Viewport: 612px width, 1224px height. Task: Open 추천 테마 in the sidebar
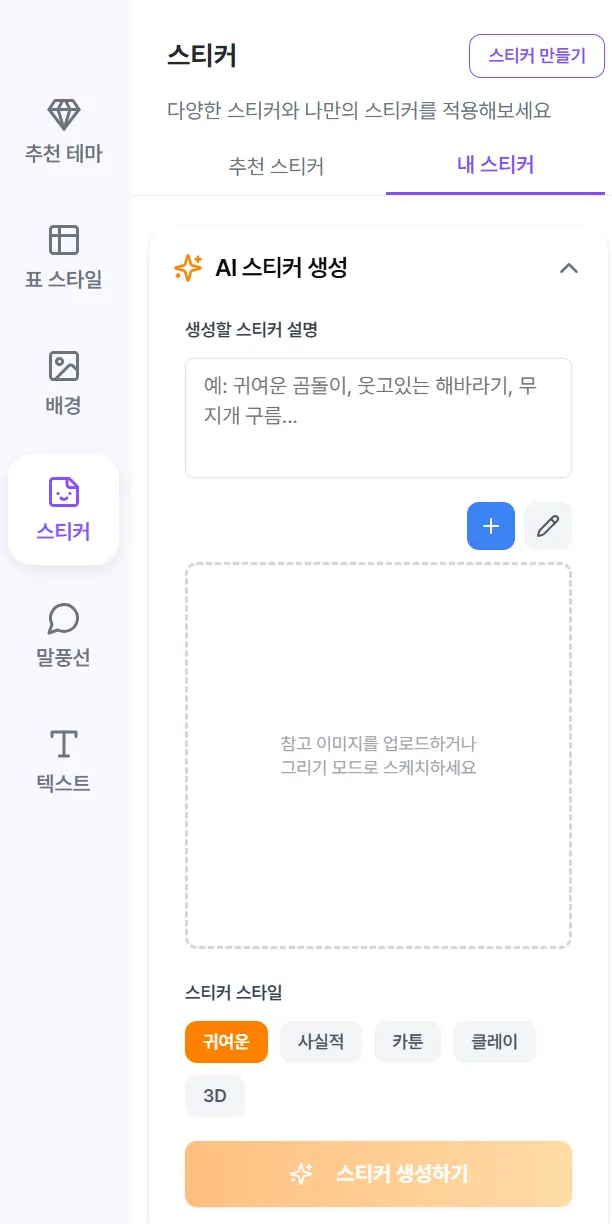64,132
